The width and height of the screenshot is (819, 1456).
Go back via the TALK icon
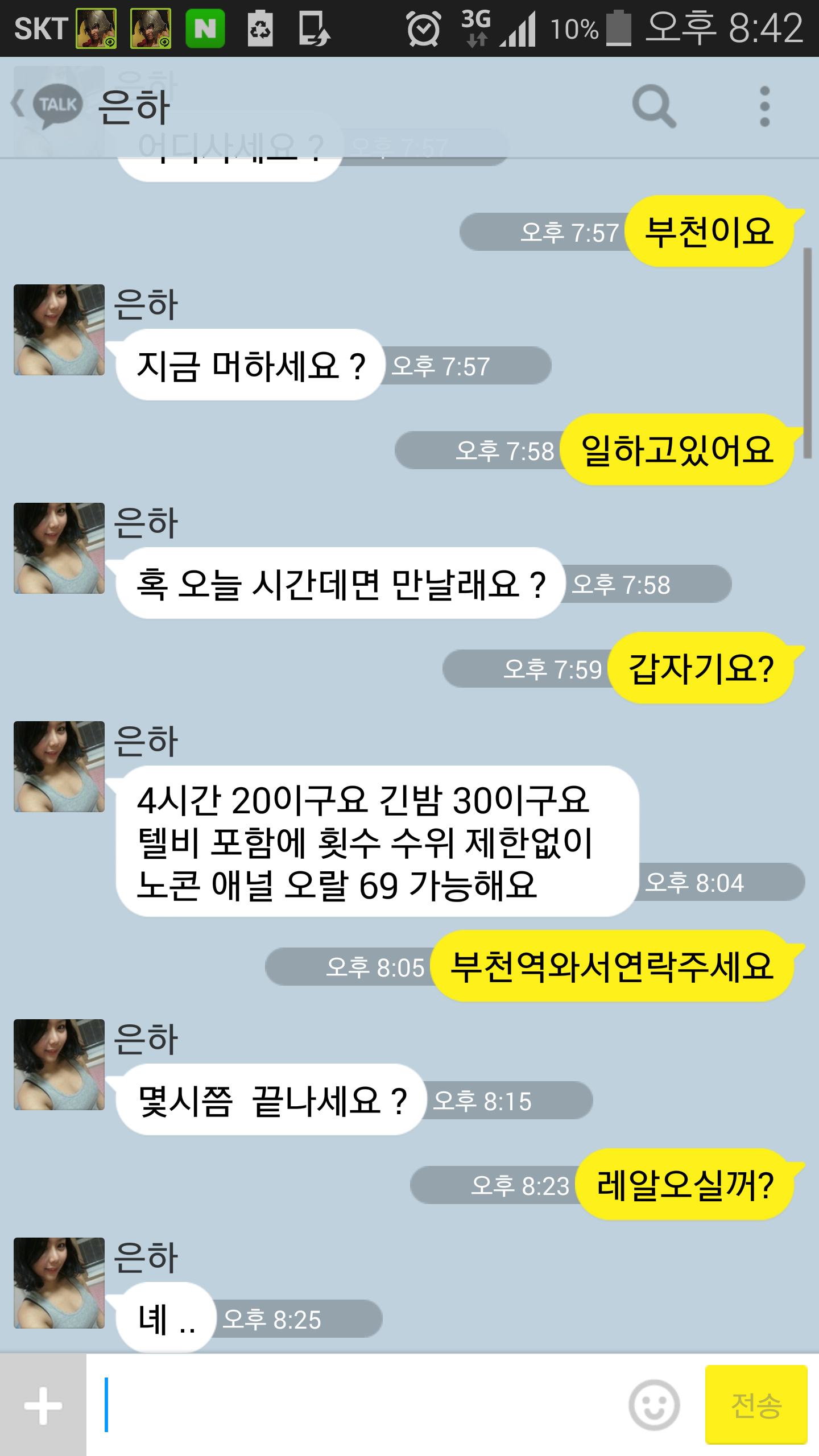[x=48, y=106]
